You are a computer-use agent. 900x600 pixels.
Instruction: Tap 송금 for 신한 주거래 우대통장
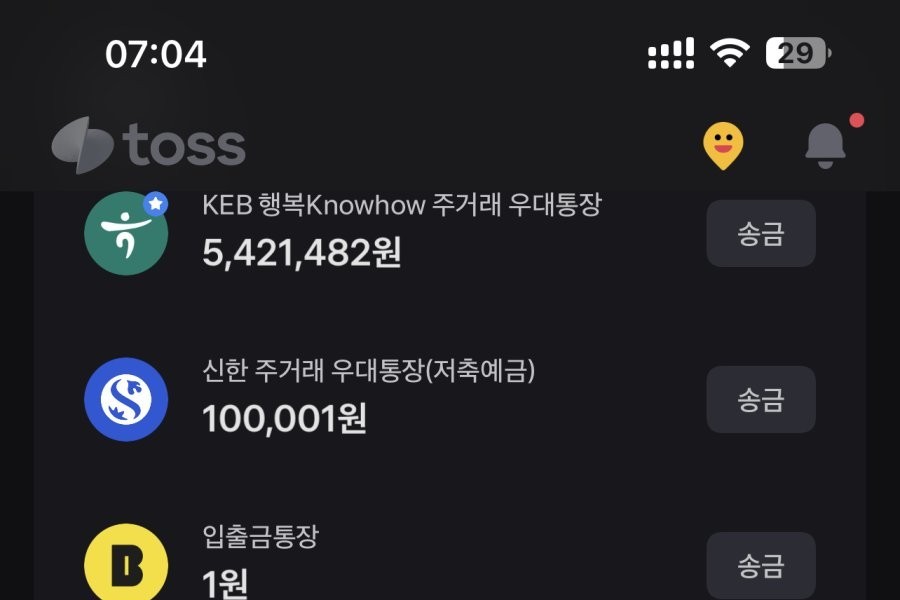[x=760, y=400]
